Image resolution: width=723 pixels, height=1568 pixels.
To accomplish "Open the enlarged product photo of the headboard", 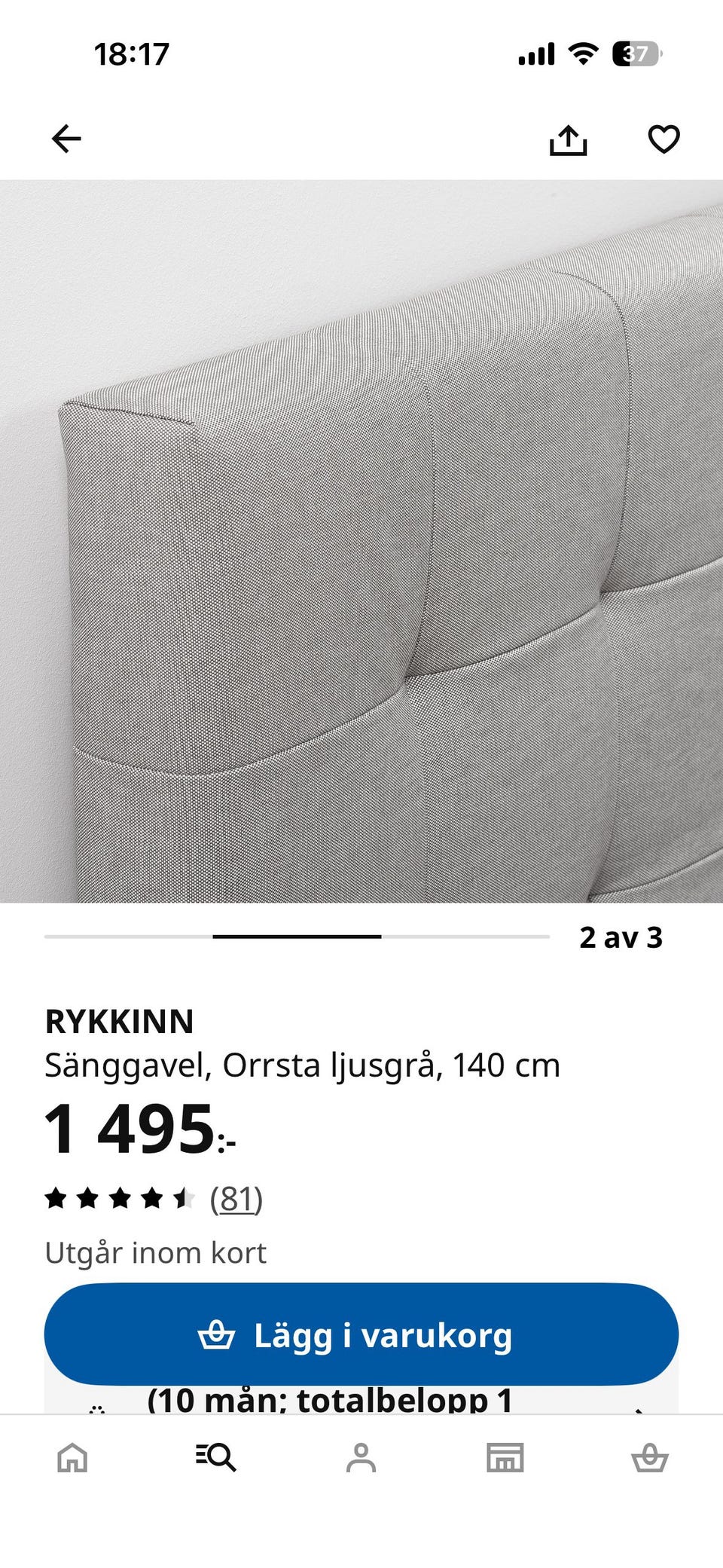I will [x=361, y=541].
